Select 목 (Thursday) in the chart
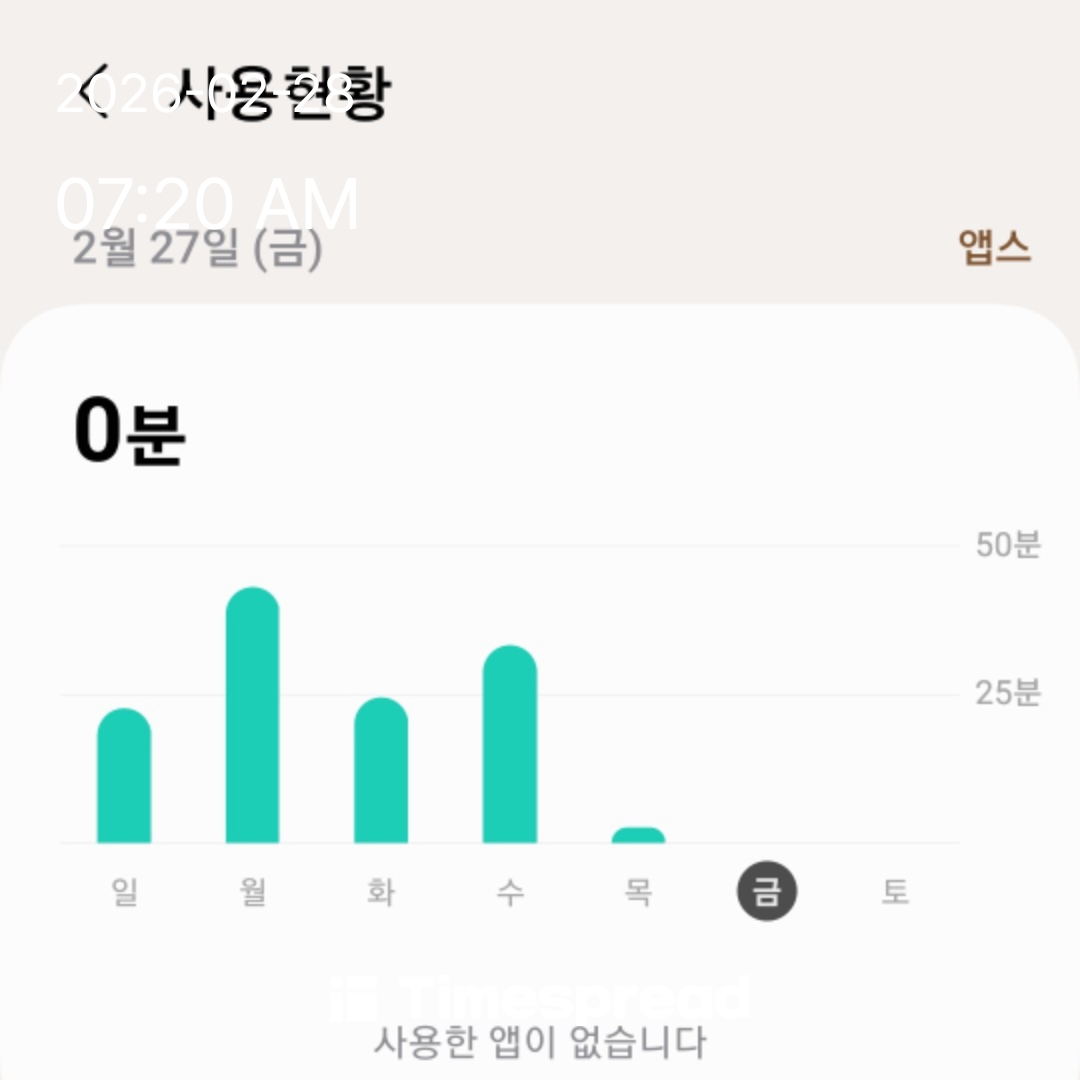The width and height of the screenshot is (1080, 1080). tap(638, 891)
